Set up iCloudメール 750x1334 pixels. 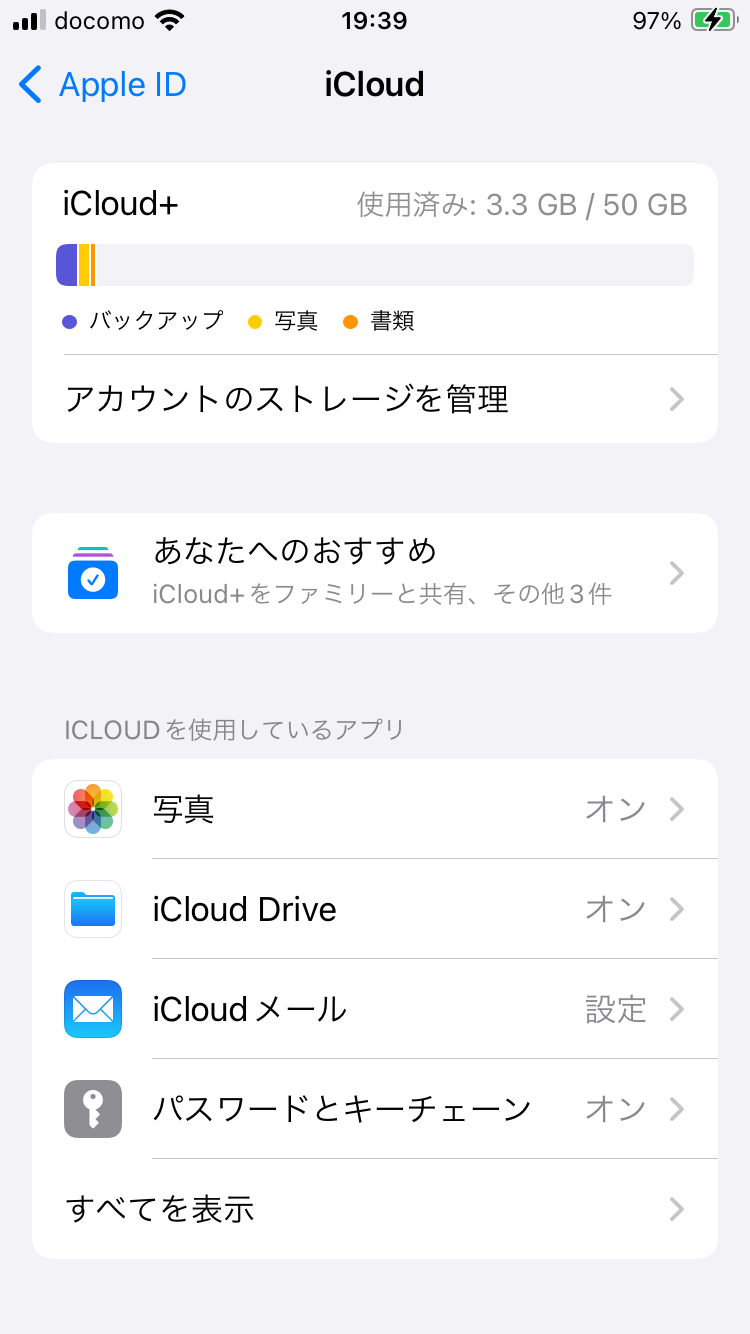pyautogui.click(x=374, y=1009)
